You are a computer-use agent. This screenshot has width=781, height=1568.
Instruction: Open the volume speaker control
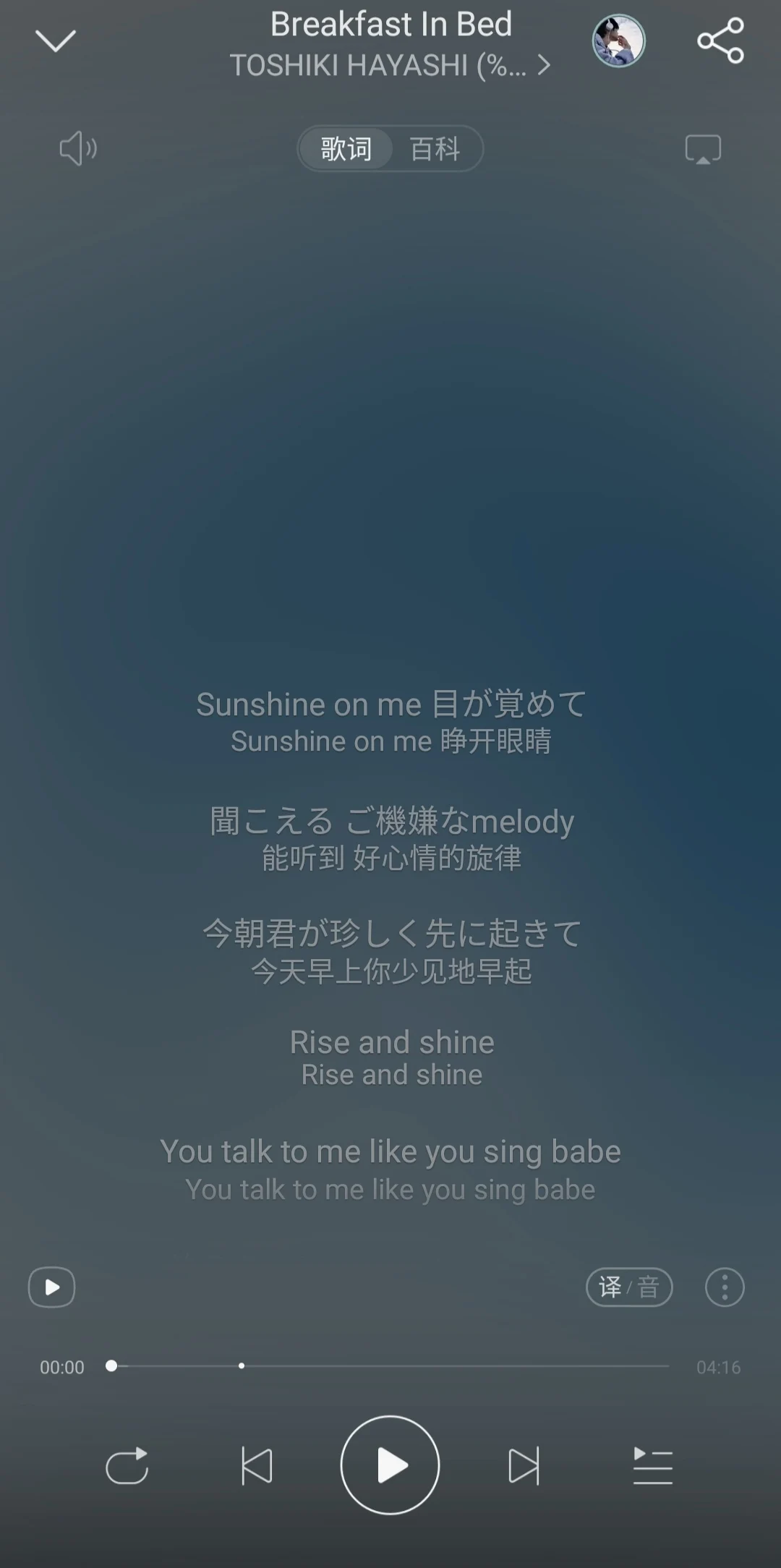(x=78, y=149)
